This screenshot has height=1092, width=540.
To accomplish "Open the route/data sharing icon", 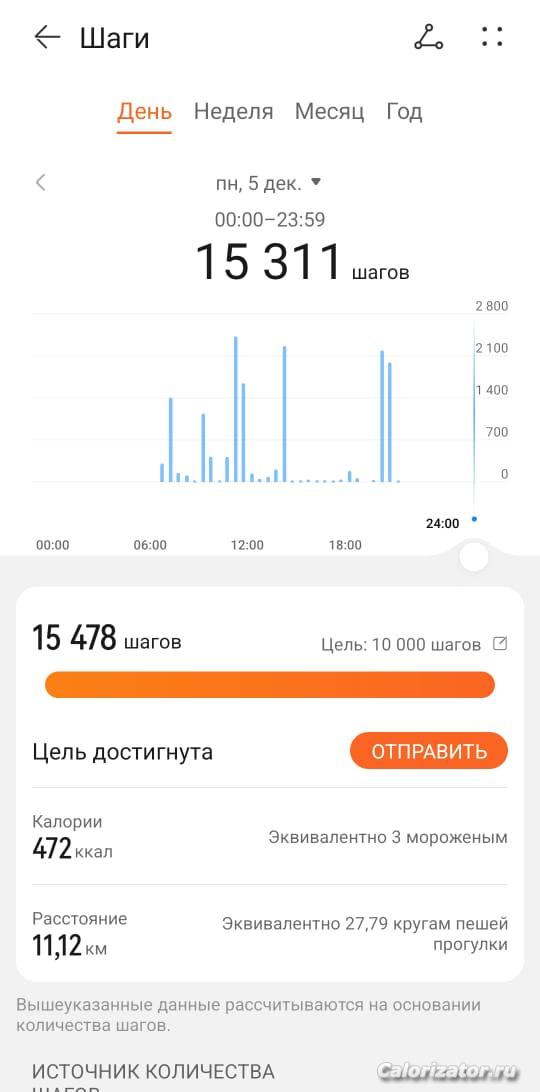I will [x=429, y=37].
